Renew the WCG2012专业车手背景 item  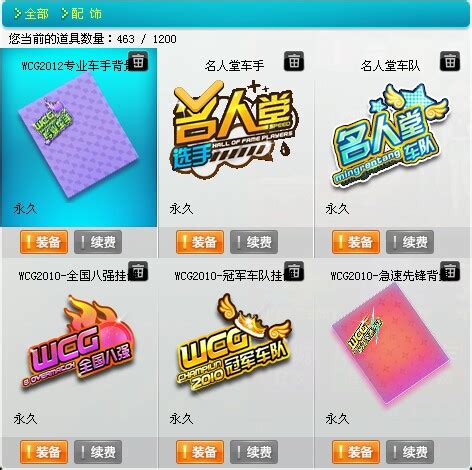coord(98,242)
